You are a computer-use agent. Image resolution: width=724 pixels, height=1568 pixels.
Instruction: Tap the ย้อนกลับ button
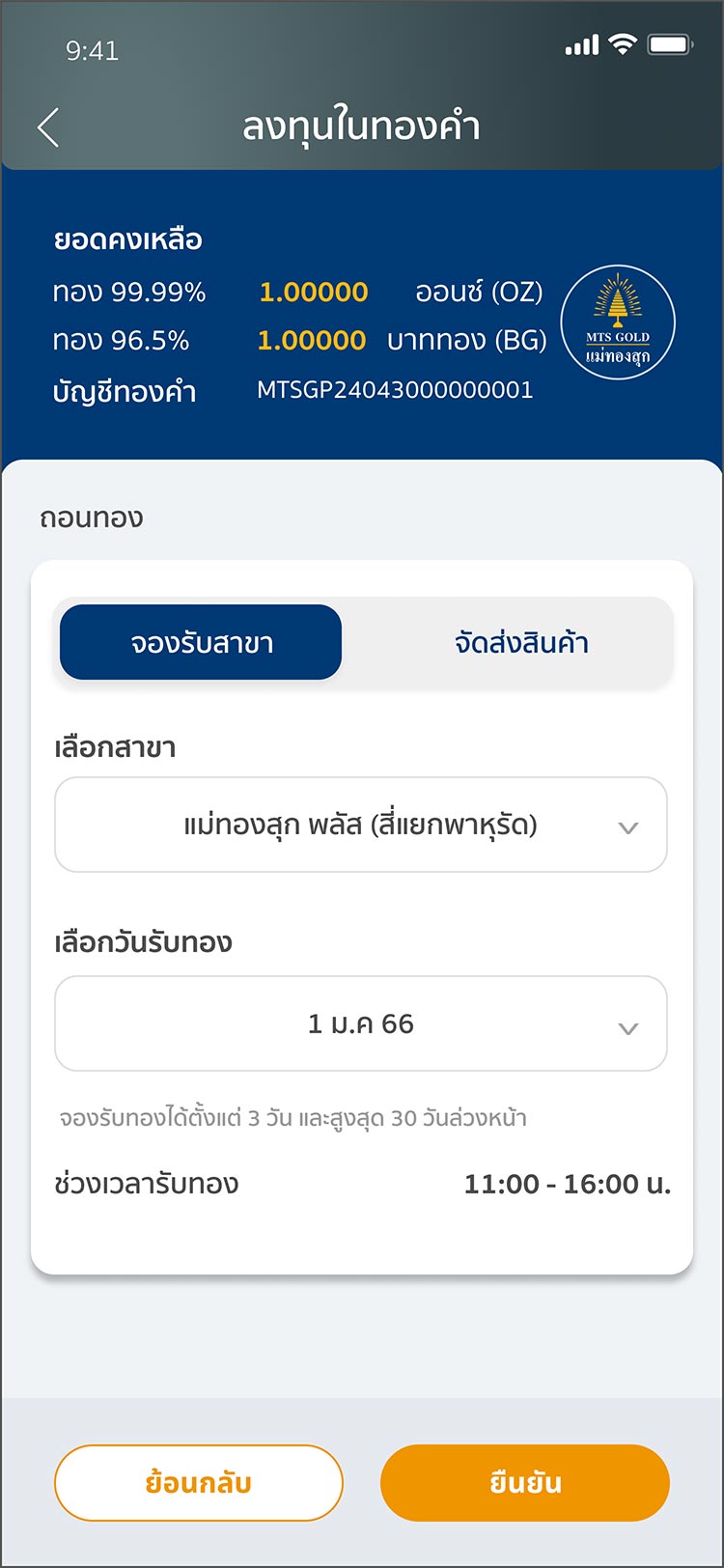point(199,1483)
